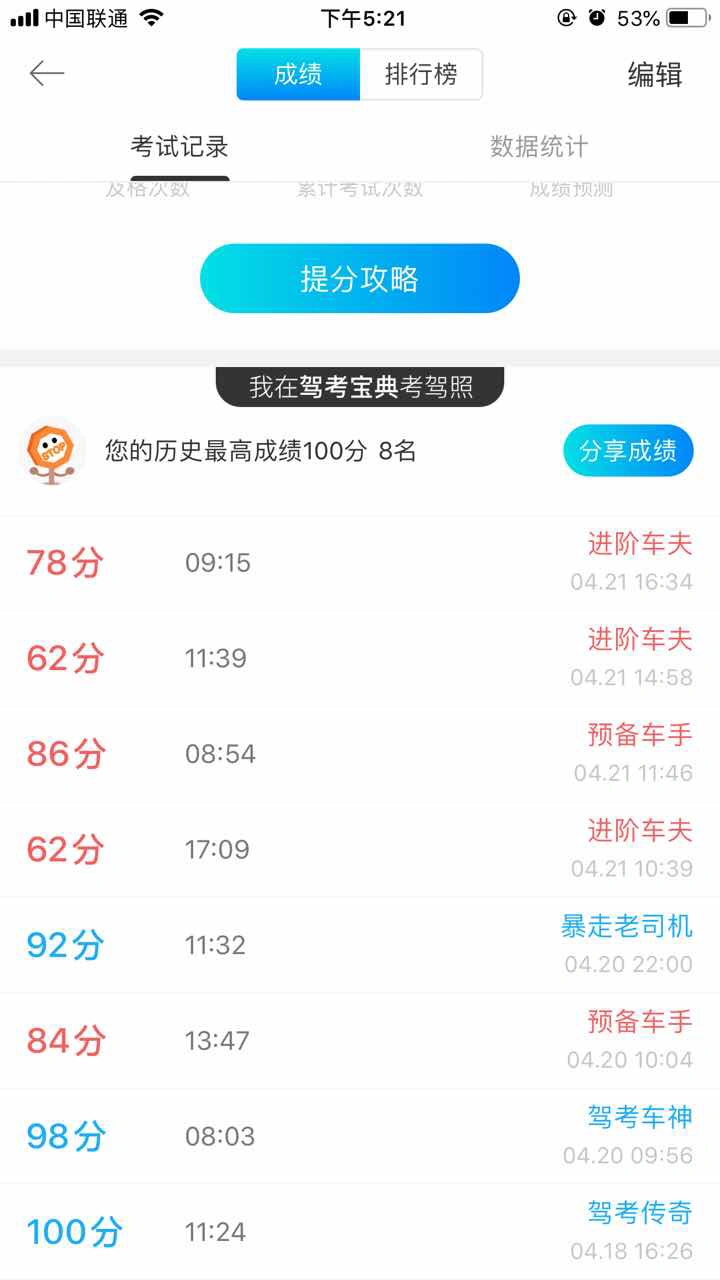This screenshot has width=720, height=1280.
Task: Open the 数据统计 tab
Action: point(539,147)
